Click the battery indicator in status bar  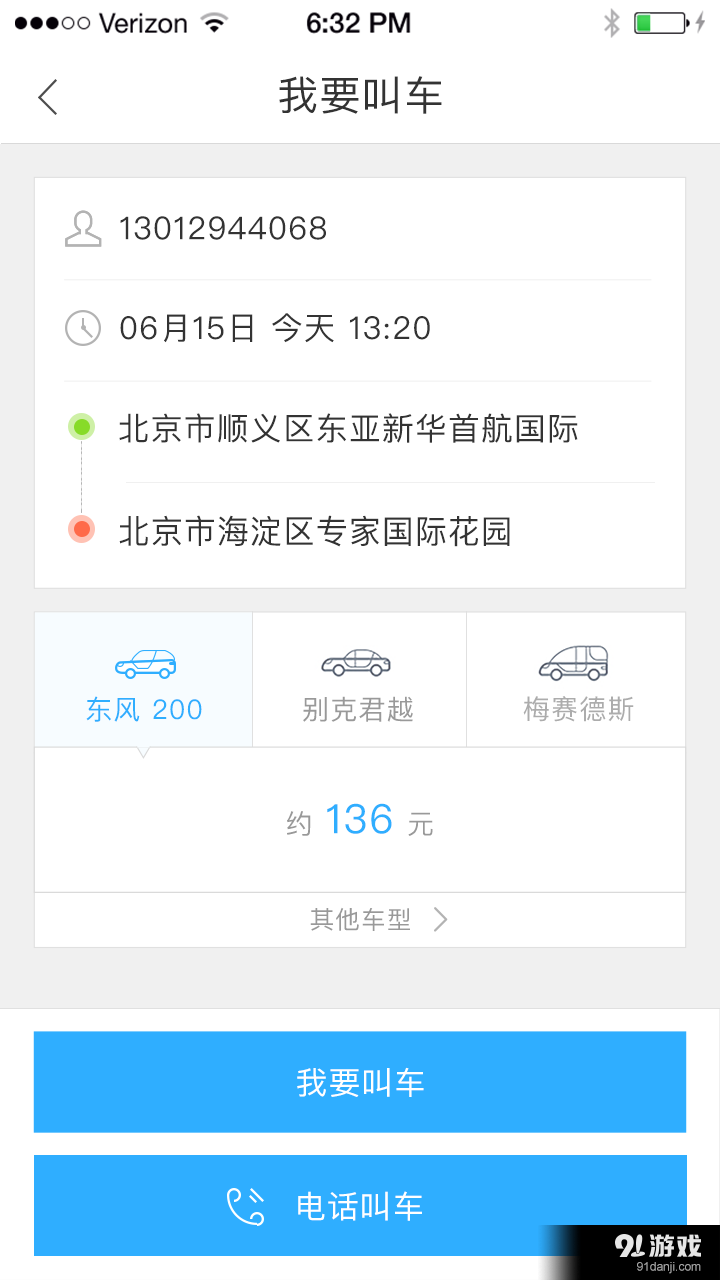click(x=662, y=22)
